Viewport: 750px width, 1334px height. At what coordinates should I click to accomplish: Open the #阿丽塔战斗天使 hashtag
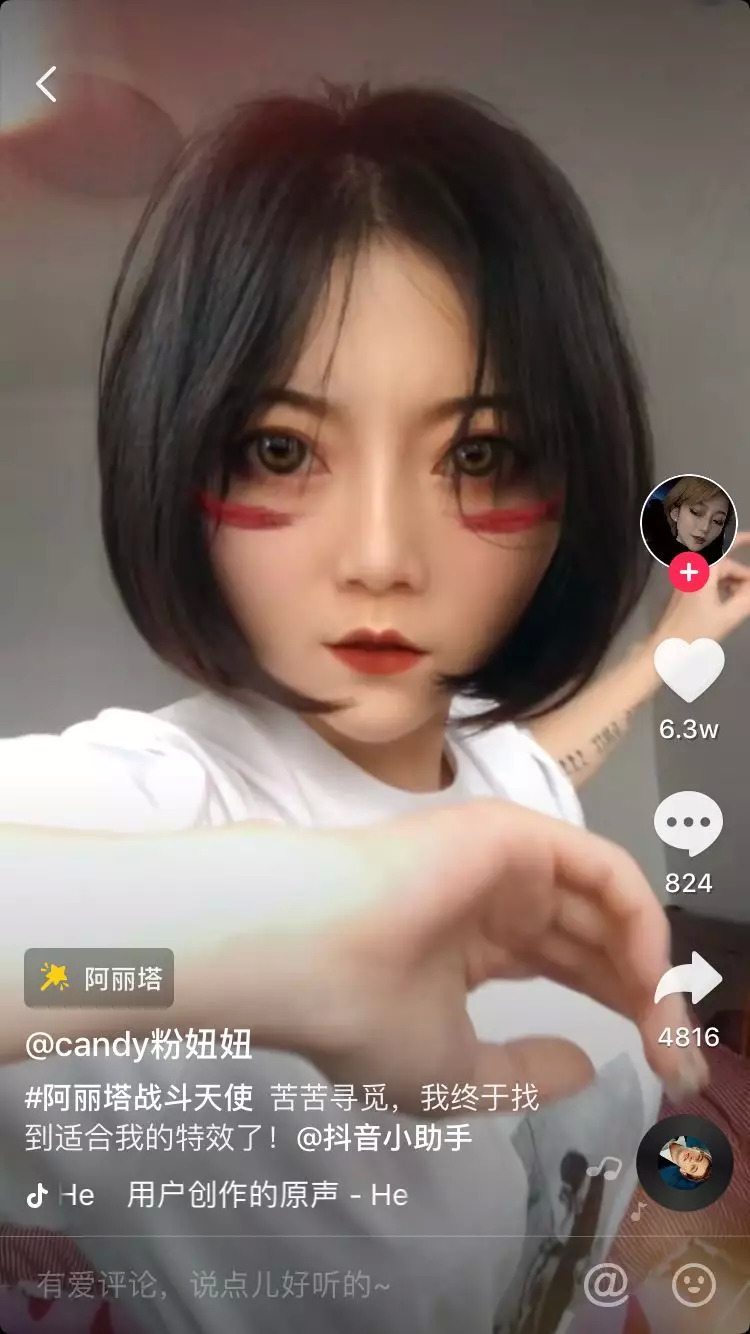pos(139,1098)
